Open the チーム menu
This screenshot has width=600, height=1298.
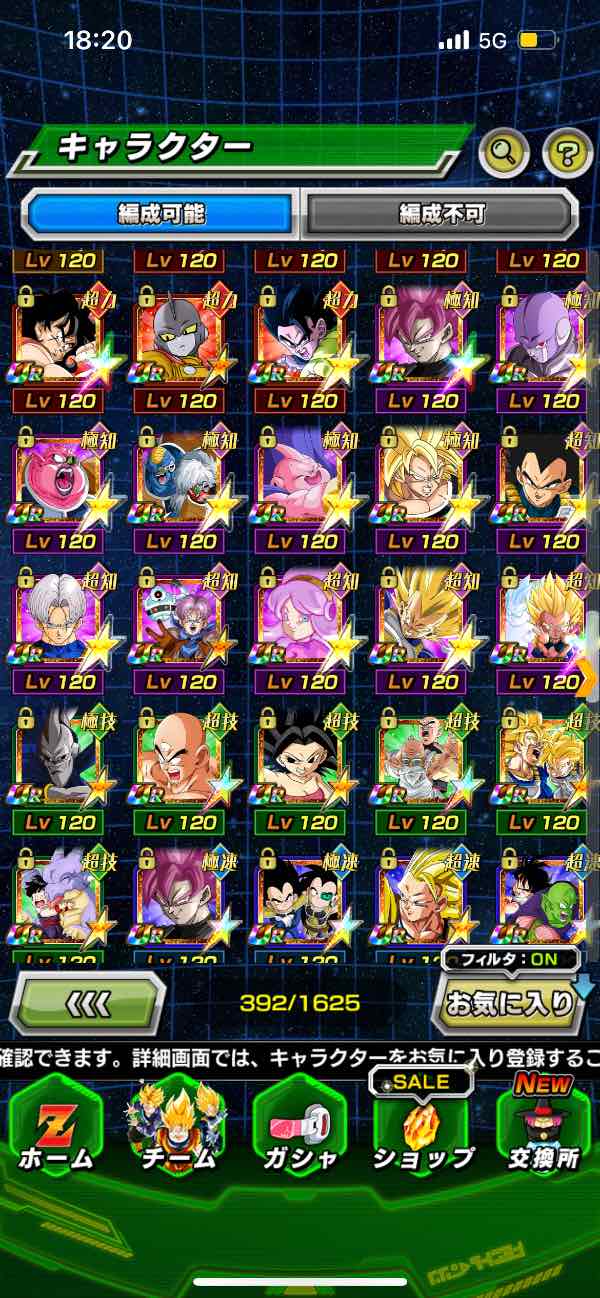click(178, 1125)
